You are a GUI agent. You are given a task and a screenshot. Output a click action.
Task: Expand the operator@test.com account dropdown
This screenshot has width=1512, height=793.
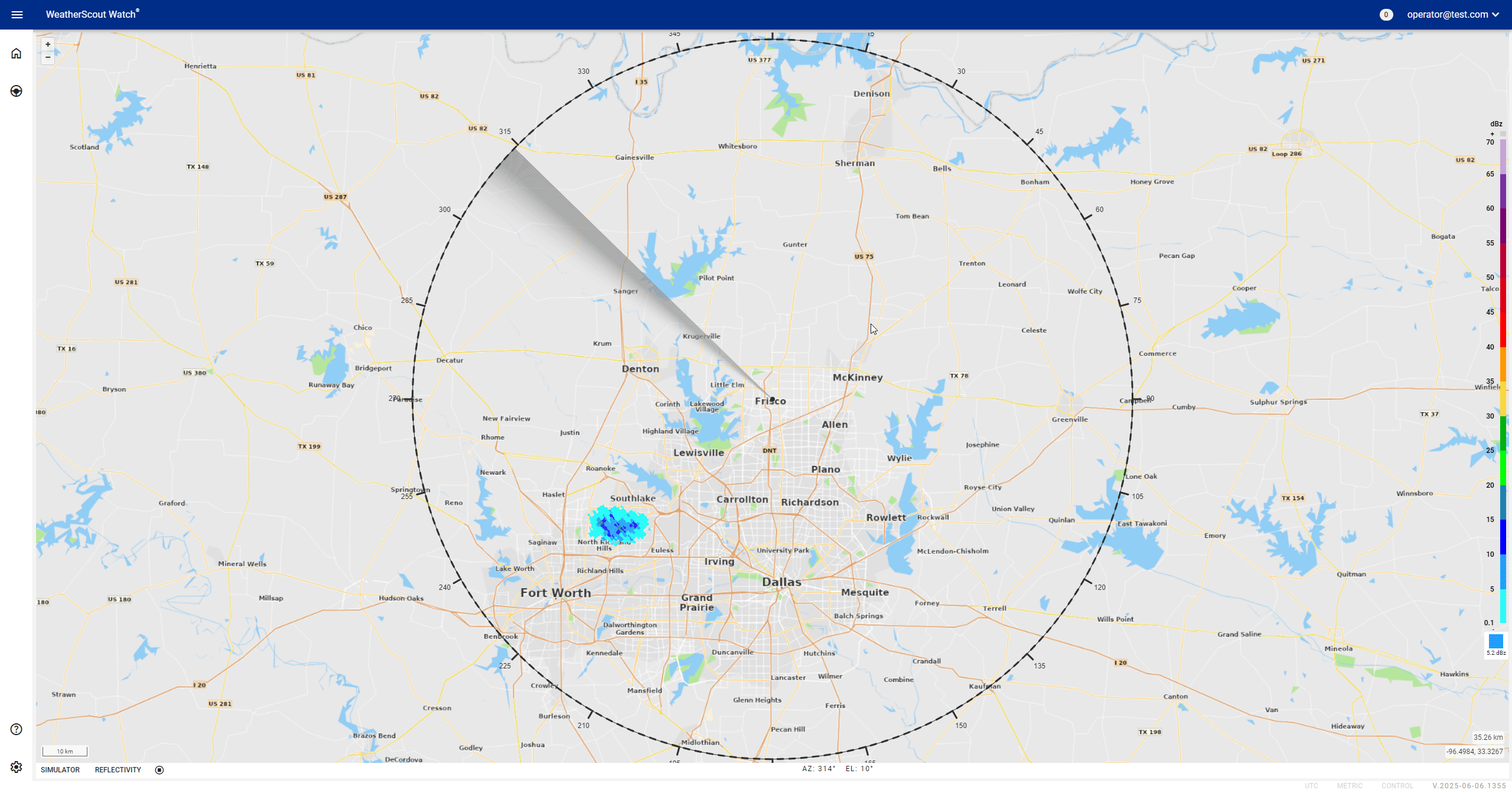click(1452, 15)
